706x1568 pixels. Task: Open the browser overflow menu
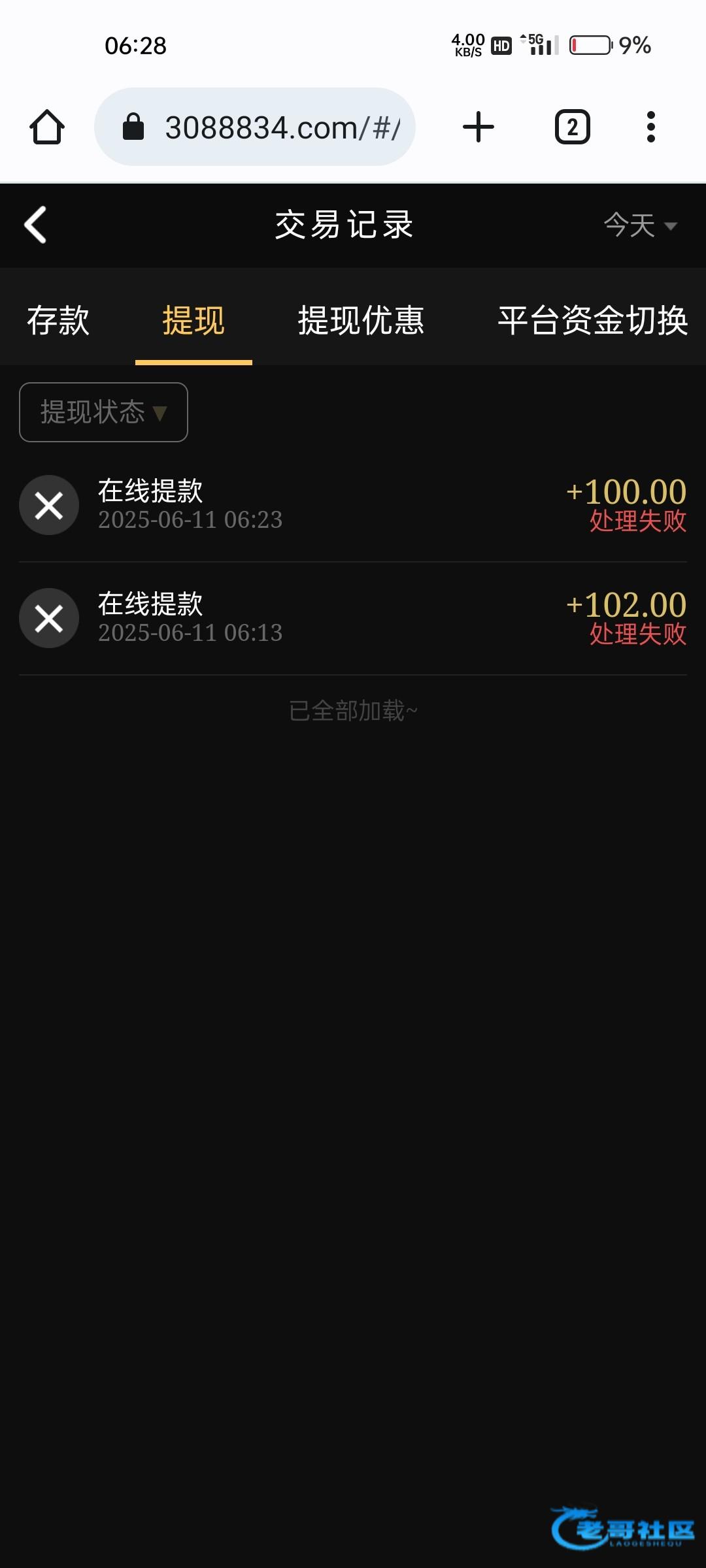650,127
